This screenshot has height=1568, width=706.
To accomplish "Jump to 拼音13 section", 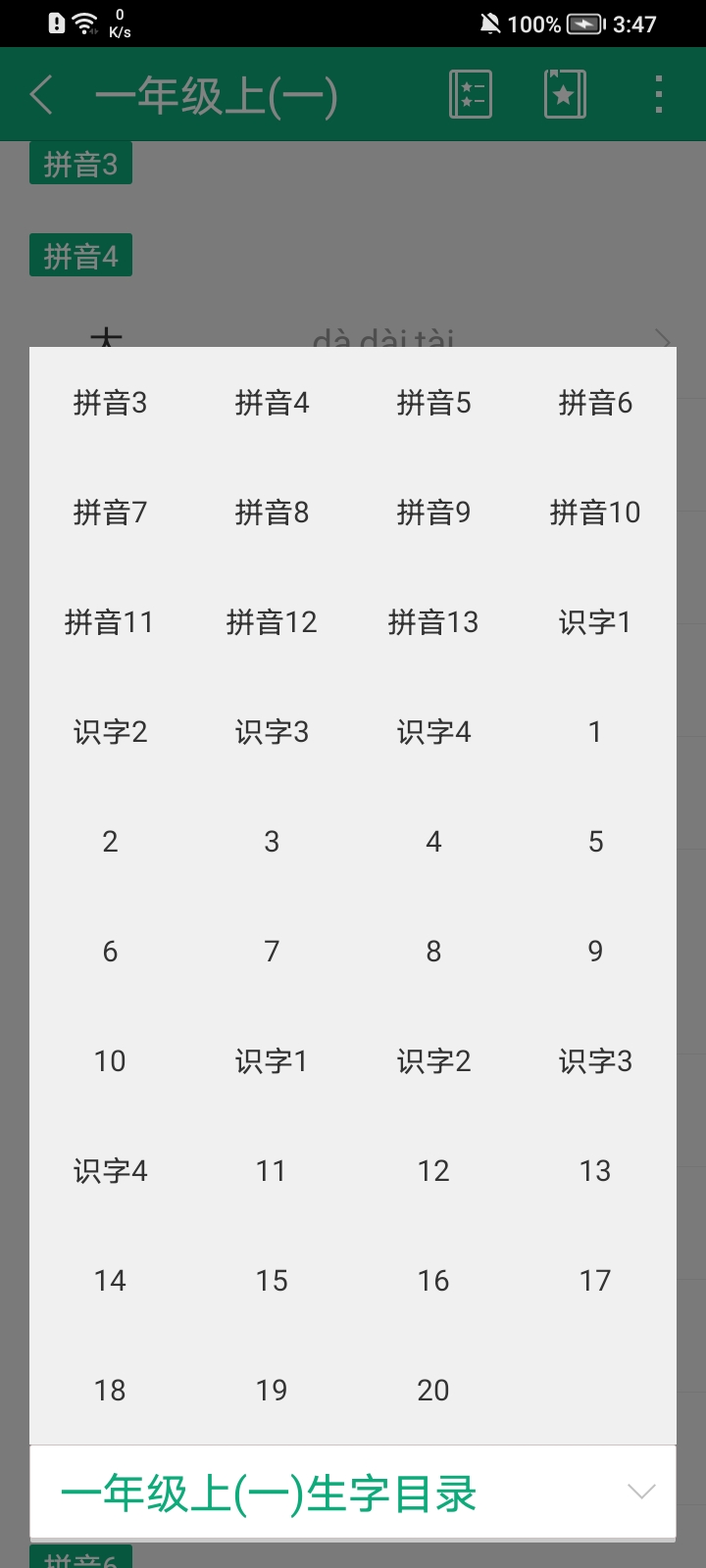I will point(433,621).
